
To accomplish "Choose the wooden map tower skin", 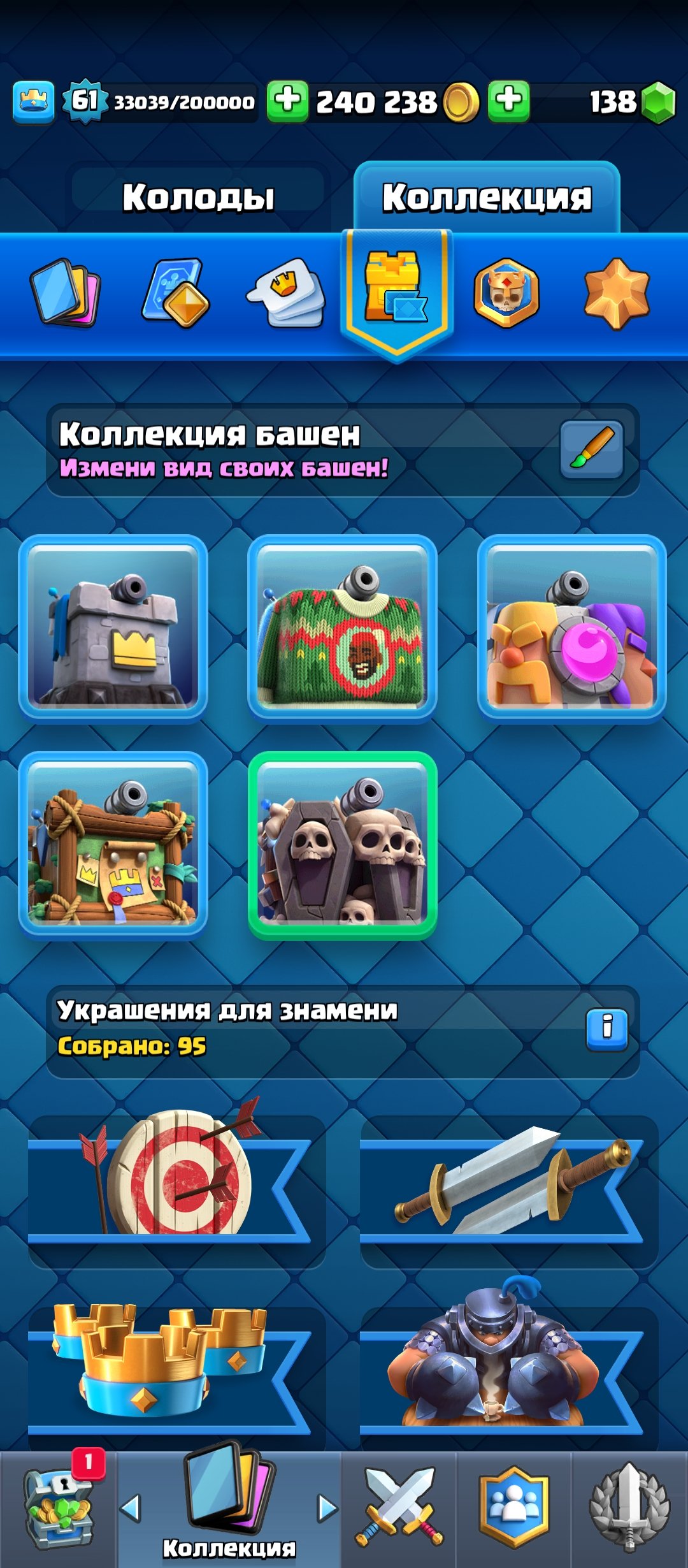I will (113, 845).
